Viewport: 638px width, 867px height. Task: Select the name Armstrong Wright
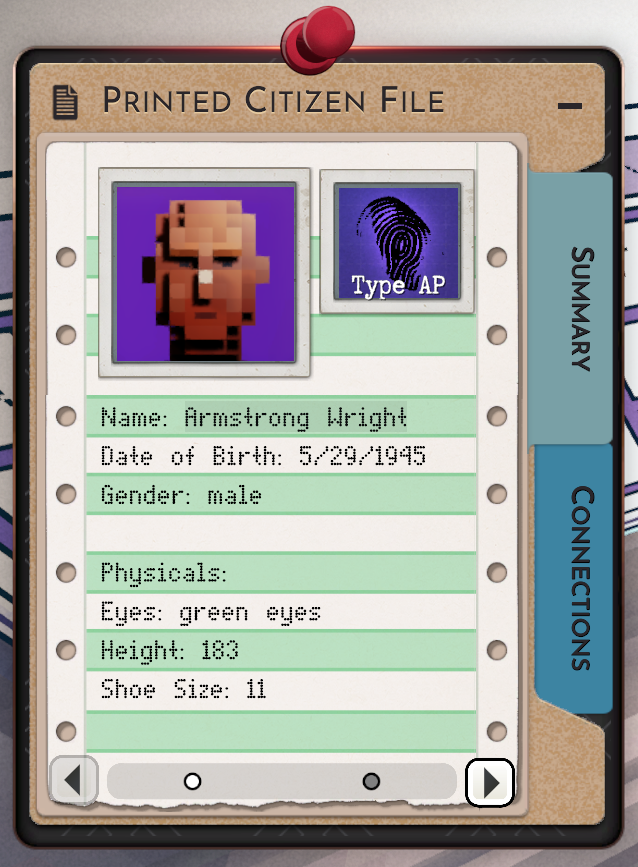[x=295, y=418]
